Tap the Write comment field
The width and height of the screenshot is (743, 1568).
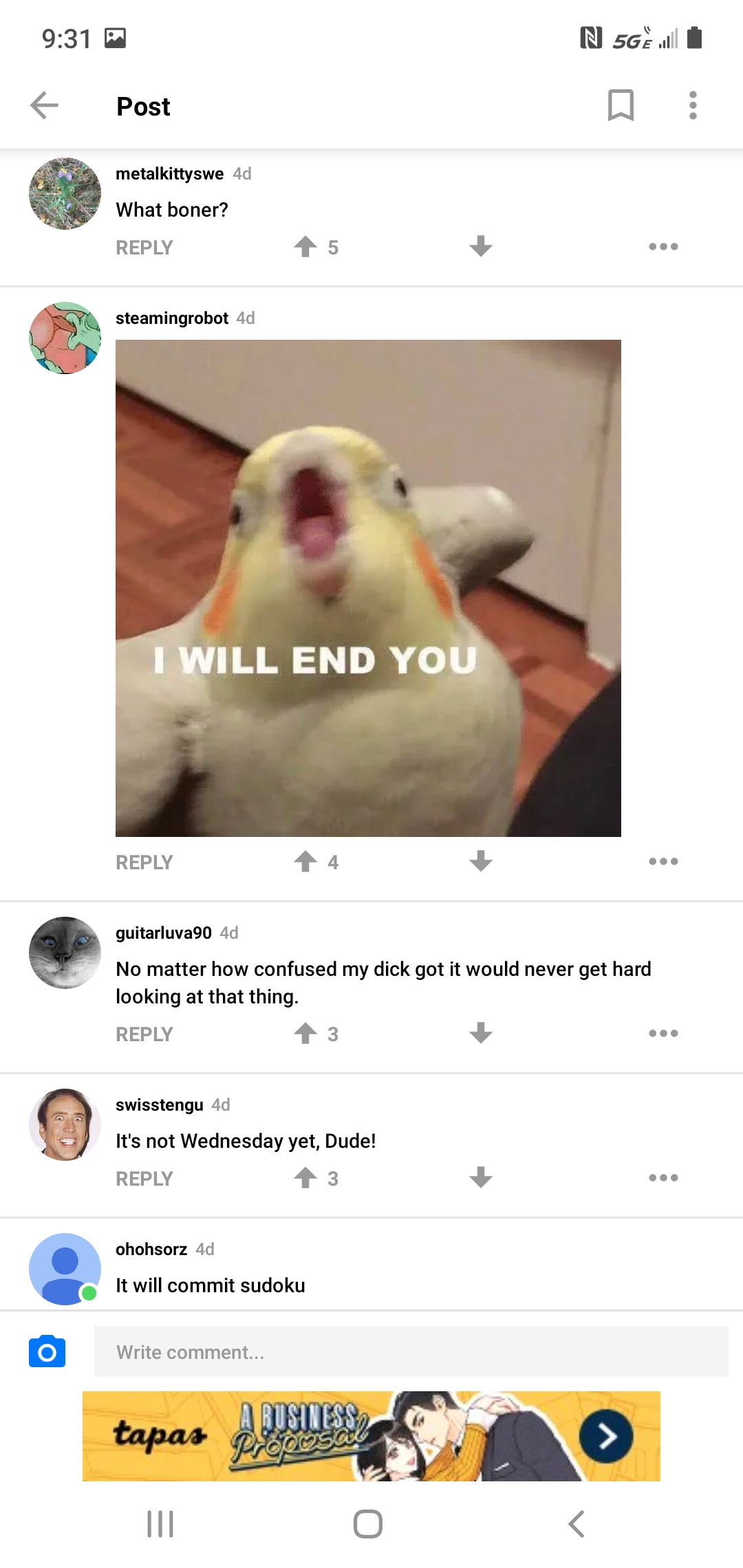(411, 1351)
